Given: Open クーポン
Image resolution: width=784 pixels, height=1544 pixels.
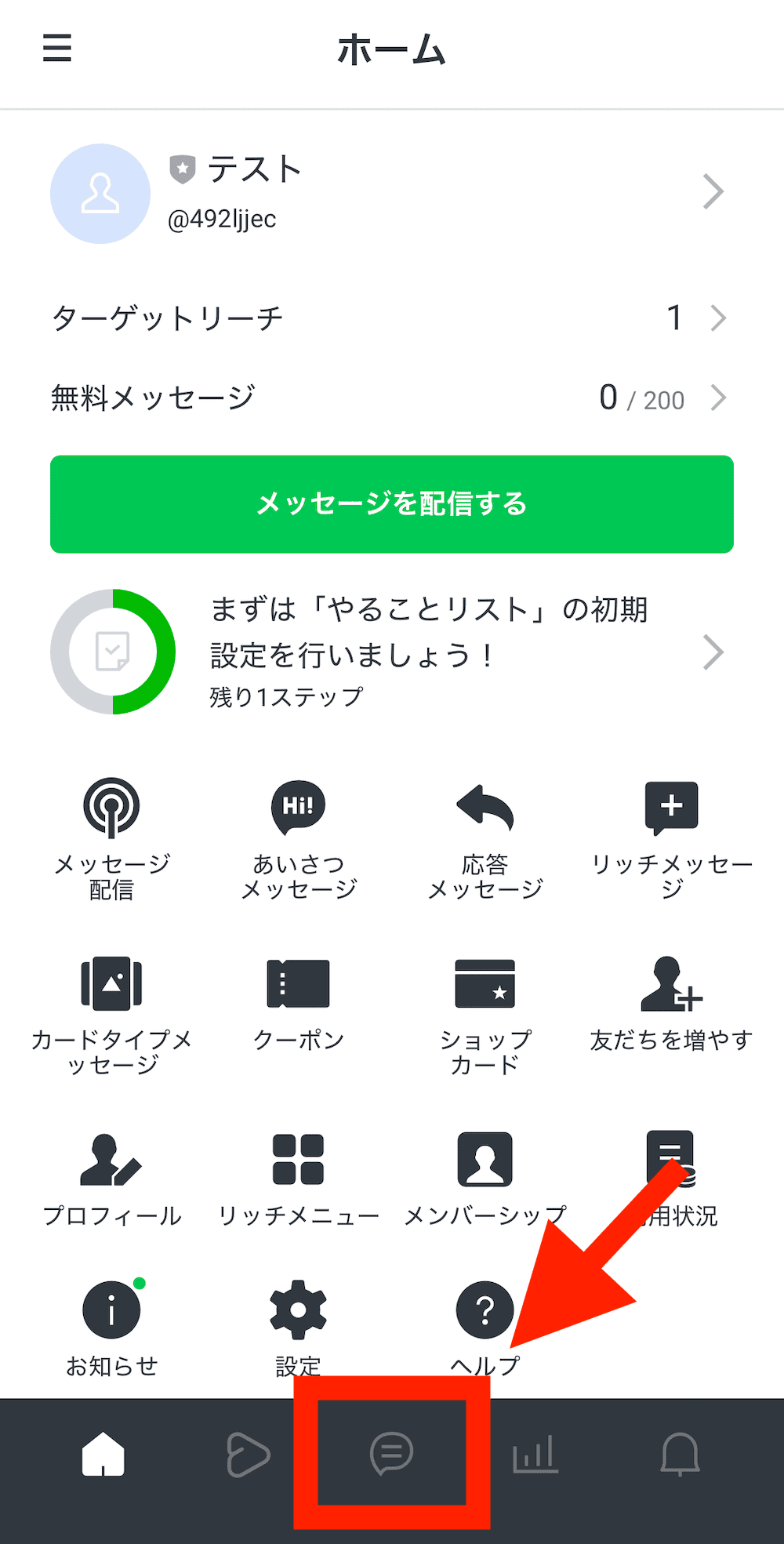Looking at the screenshot, I should pyautogui.click(x=299, y=1004).
